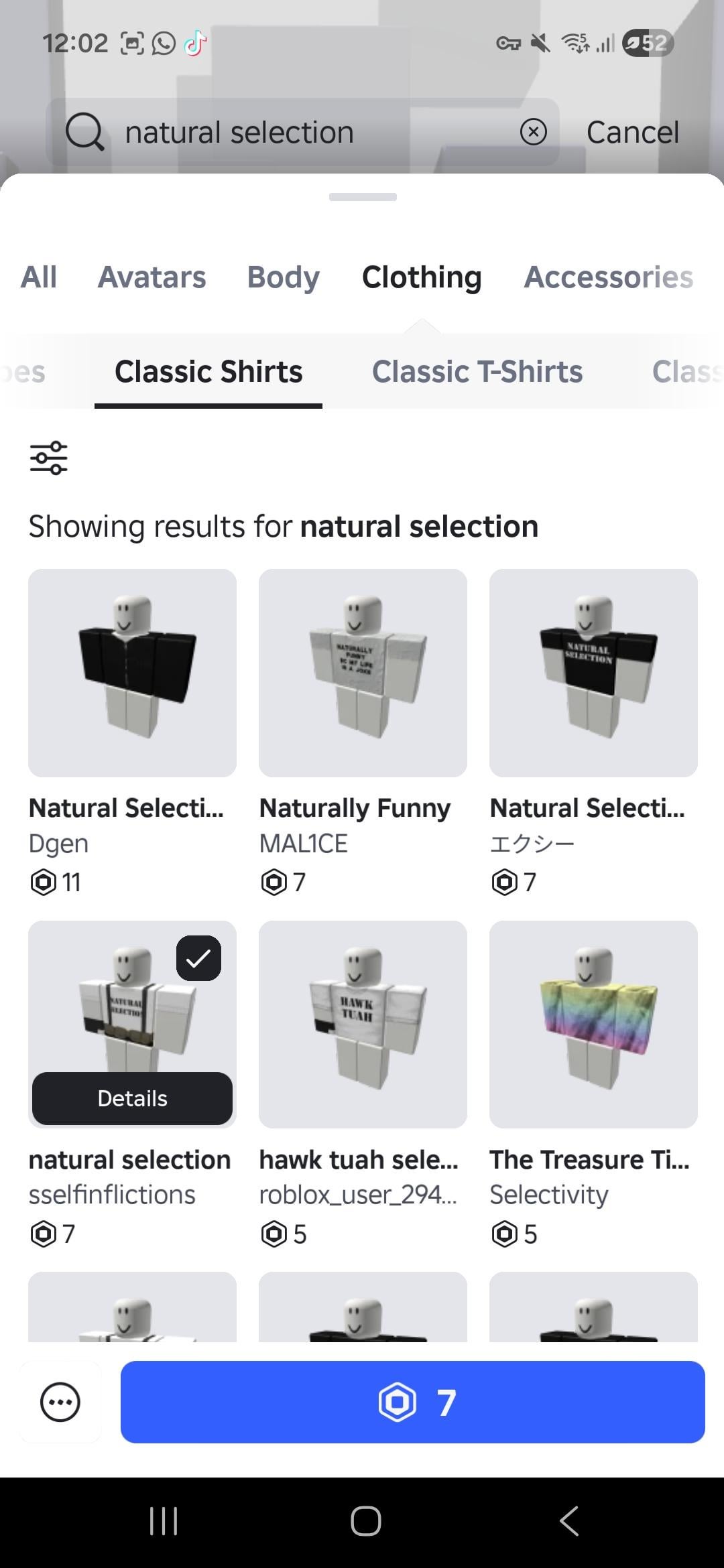This screenshot has height=1568, width=724.
Task: Clear the search text
Action: (x=533, y=132)
